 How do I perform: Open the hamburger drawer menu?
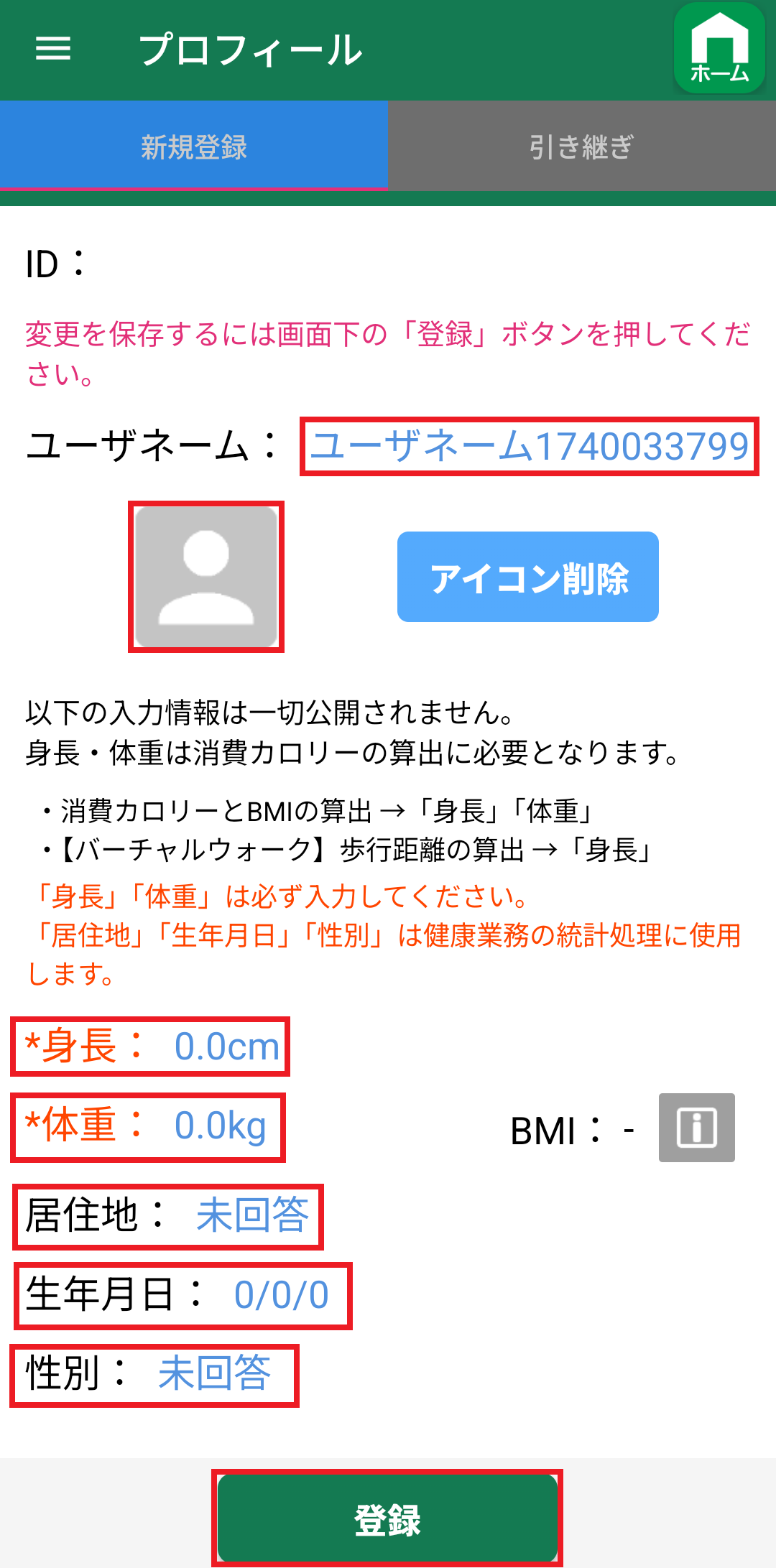pyautogui.click(x=53, y=50)
